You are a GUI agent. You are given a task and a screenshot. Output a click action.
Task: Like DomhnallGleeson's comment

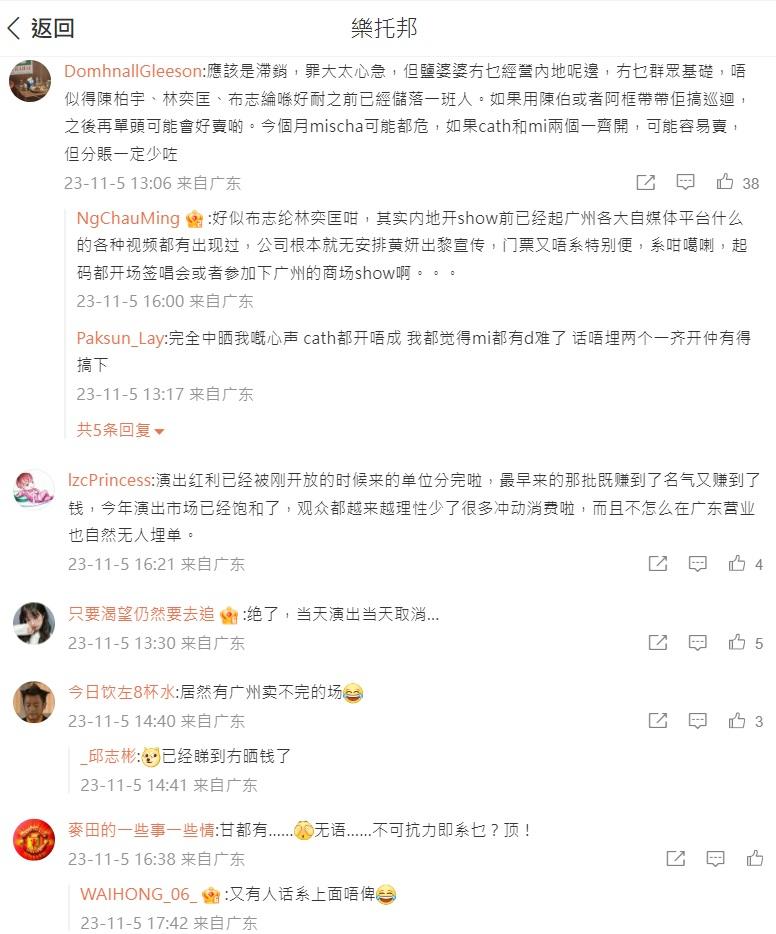tap(726, 182)
